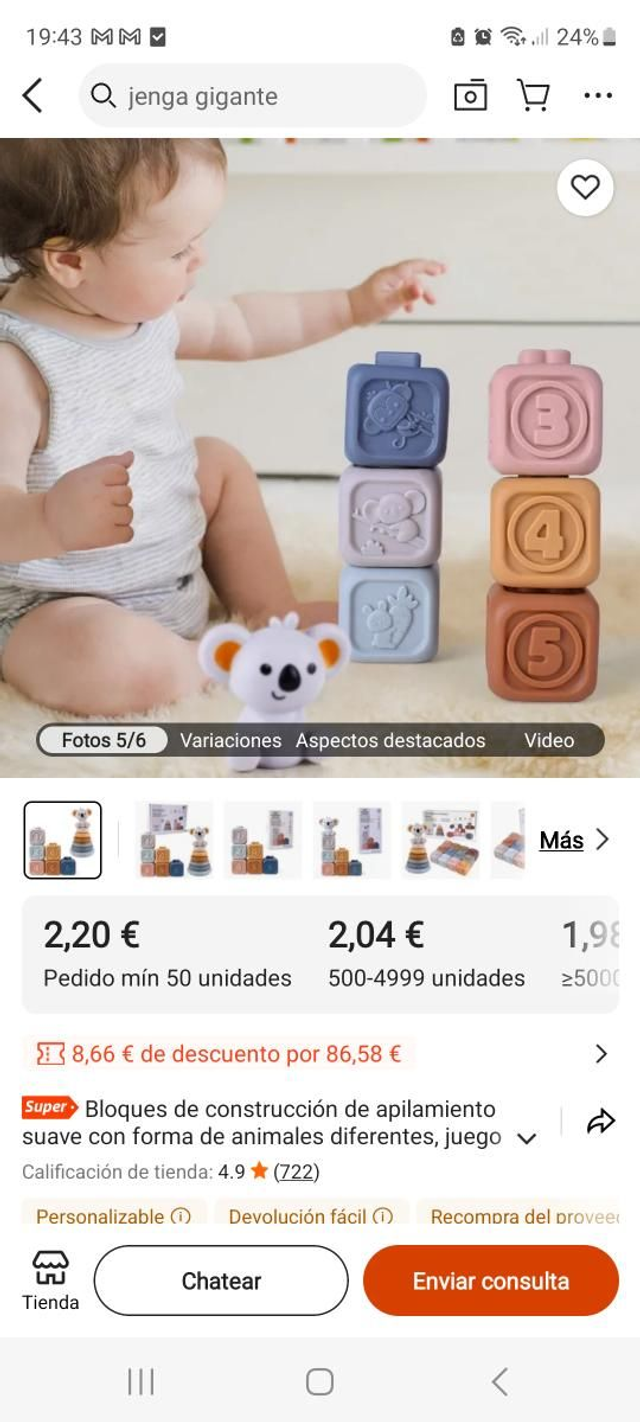The image size is (640, 1422).
Task: Start a chat with Chatear
Action: (221, 1280)
